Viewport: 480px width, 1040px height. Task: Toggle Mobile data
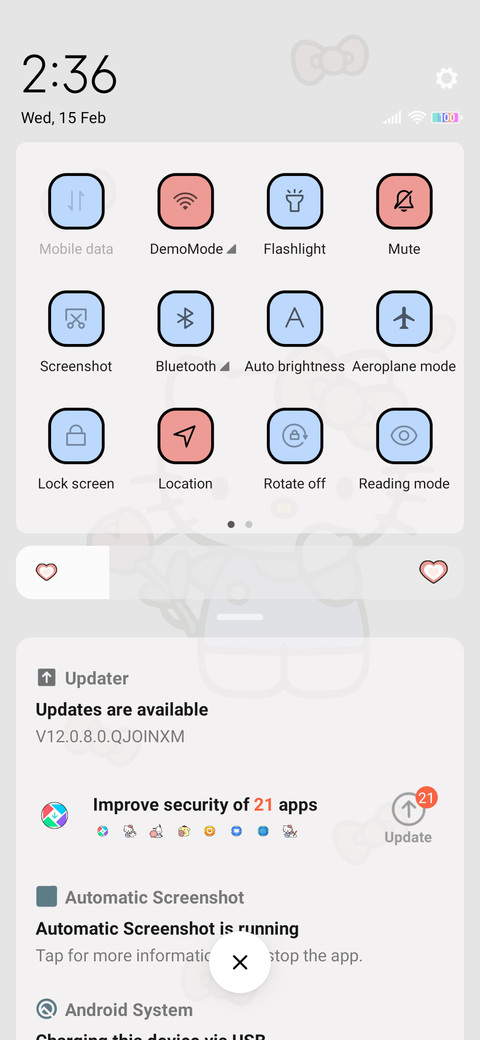pyautogui.click(x=76, y=201)
